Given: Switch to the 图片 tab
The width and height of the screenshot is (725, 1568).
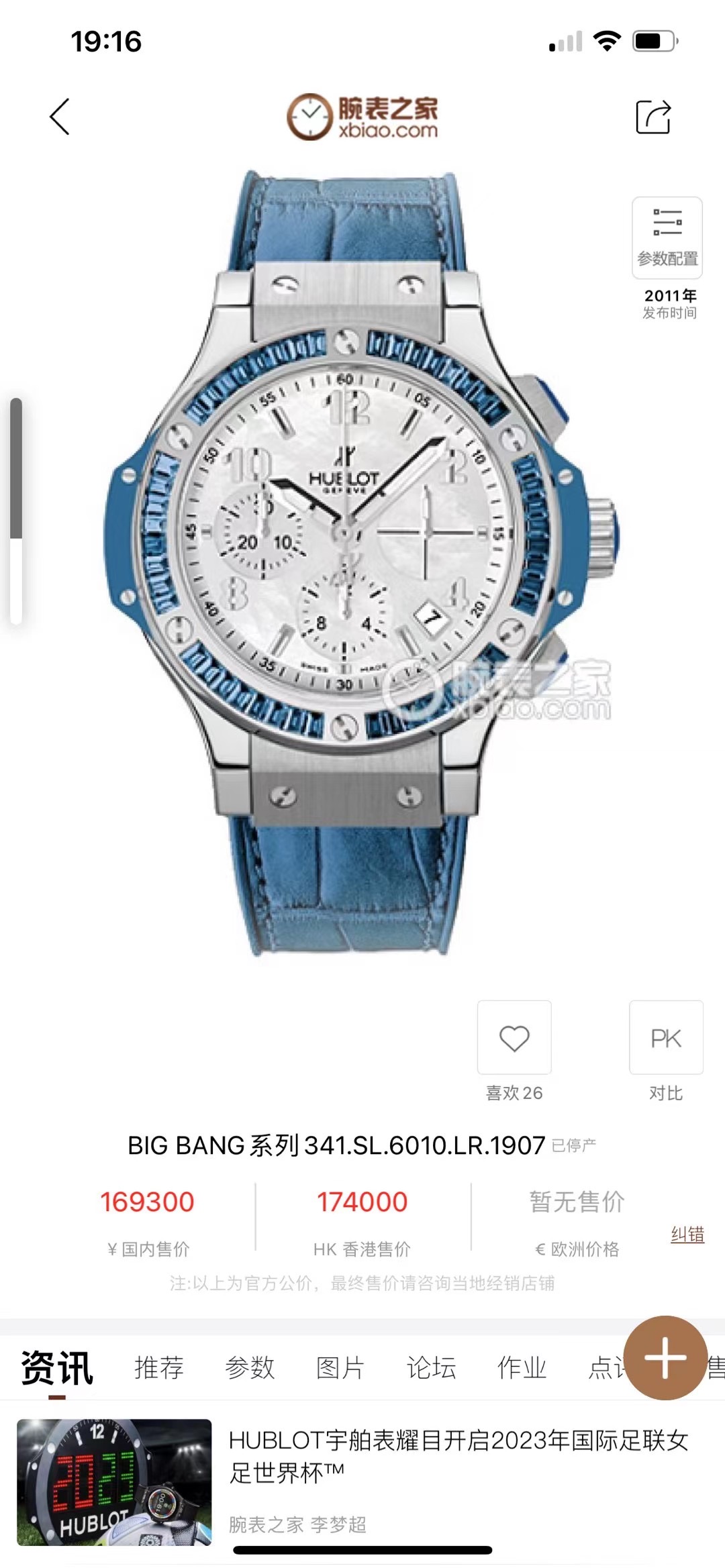Looking at the screenshot, I should pyautogui.click(x=340, y=1367).
